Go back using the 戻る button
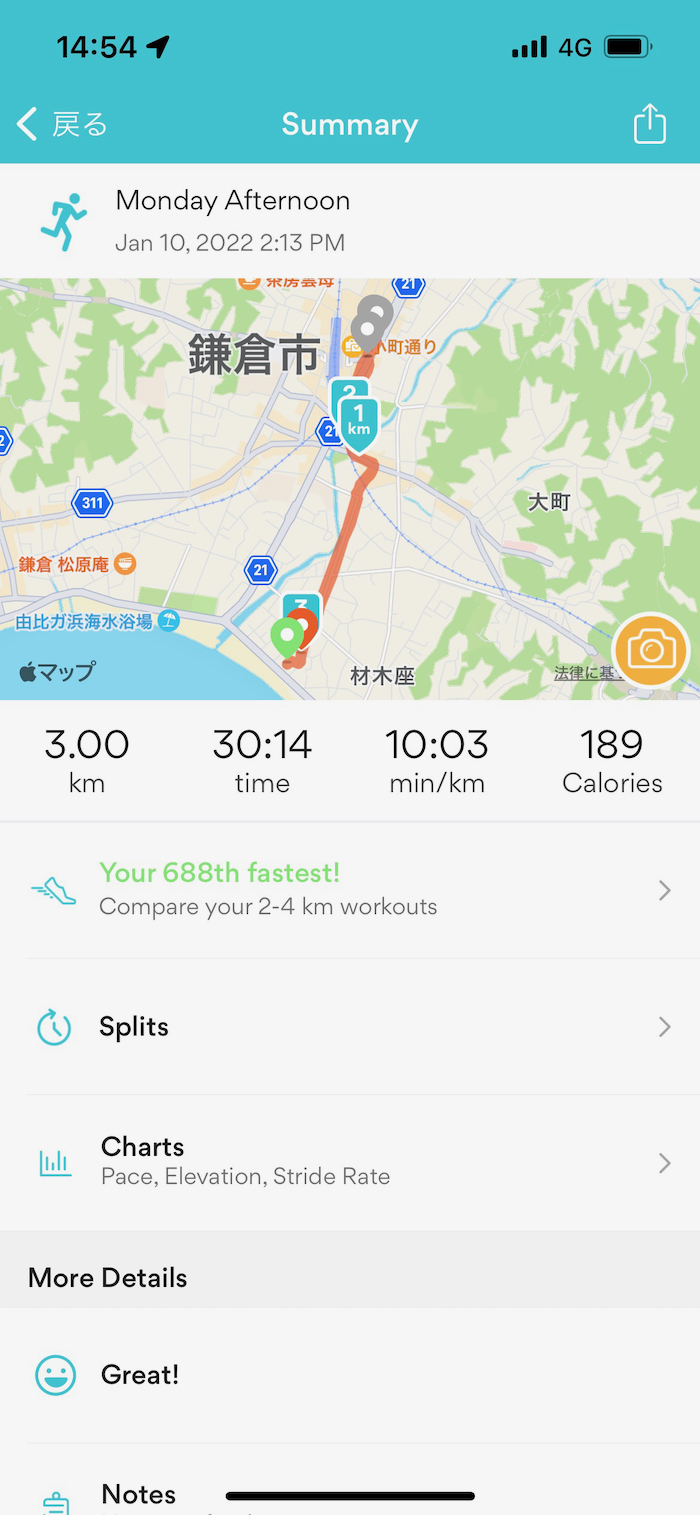Viewport: 700px width, 1515px height. click(x=62, y=125)
